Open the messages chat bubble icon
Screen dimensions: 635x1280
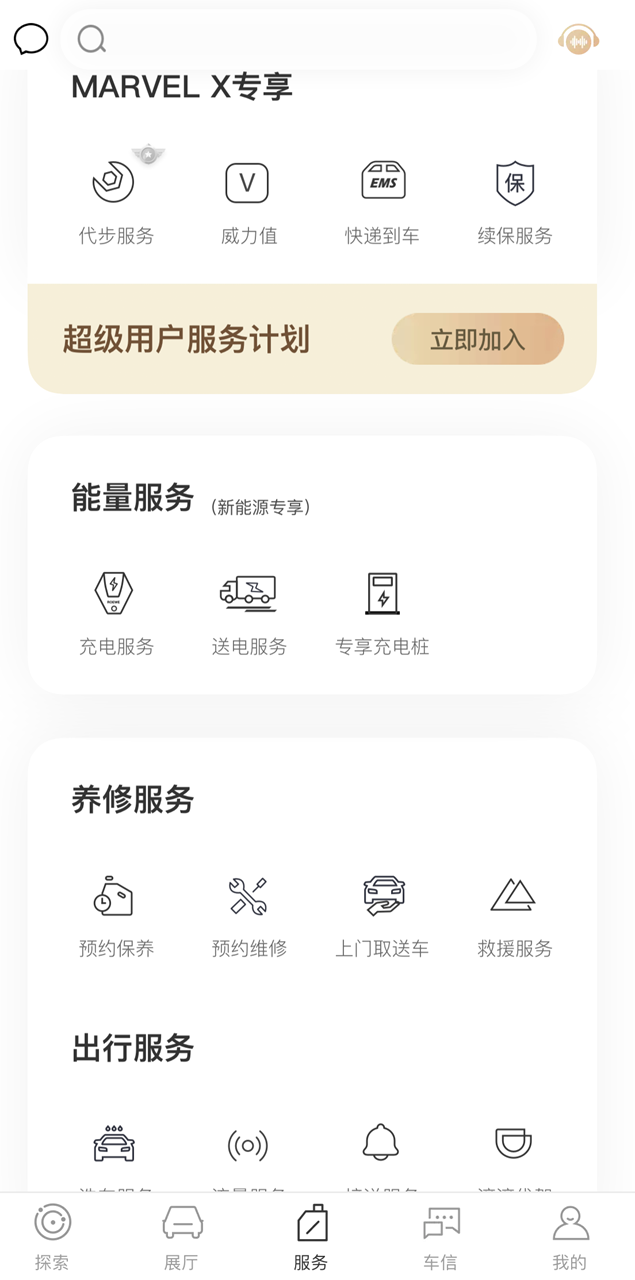coord(31,39)
